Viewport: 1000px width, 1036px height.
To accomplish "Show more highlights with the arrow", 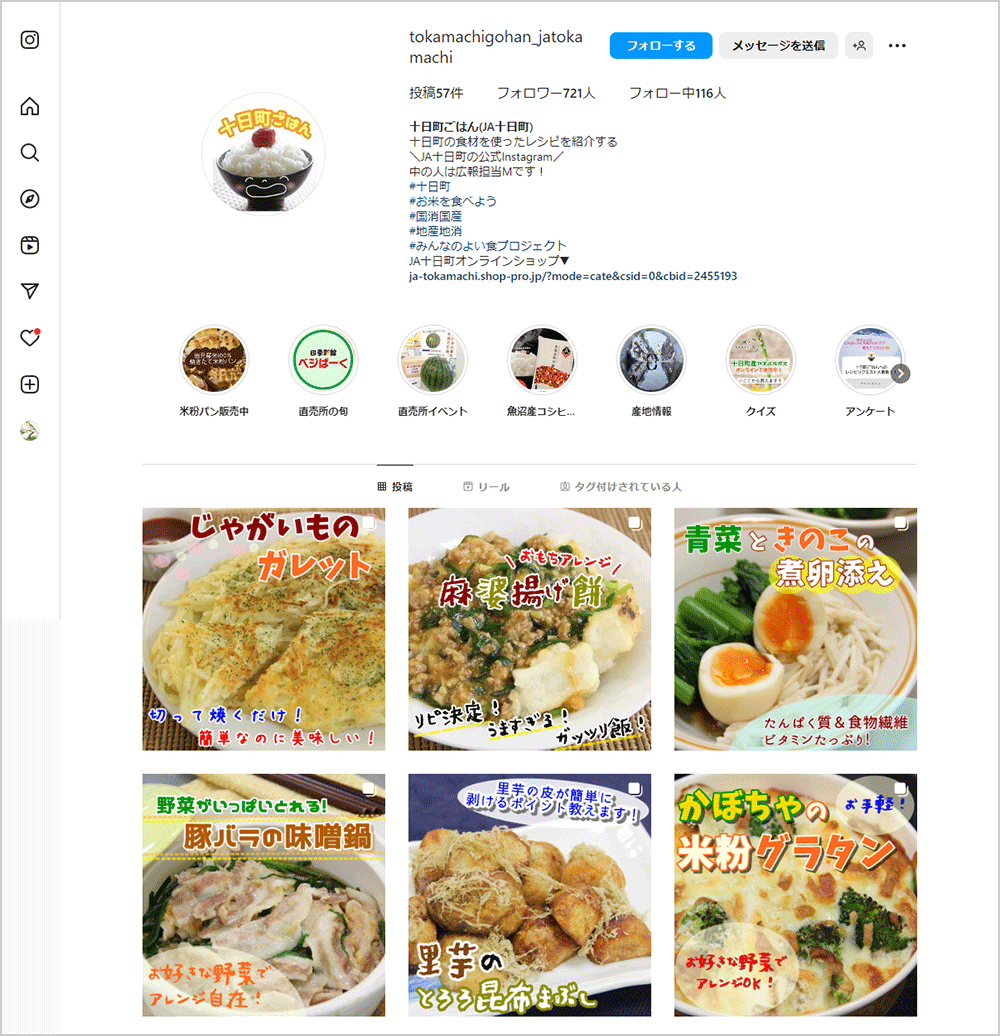I will (901, 373).
